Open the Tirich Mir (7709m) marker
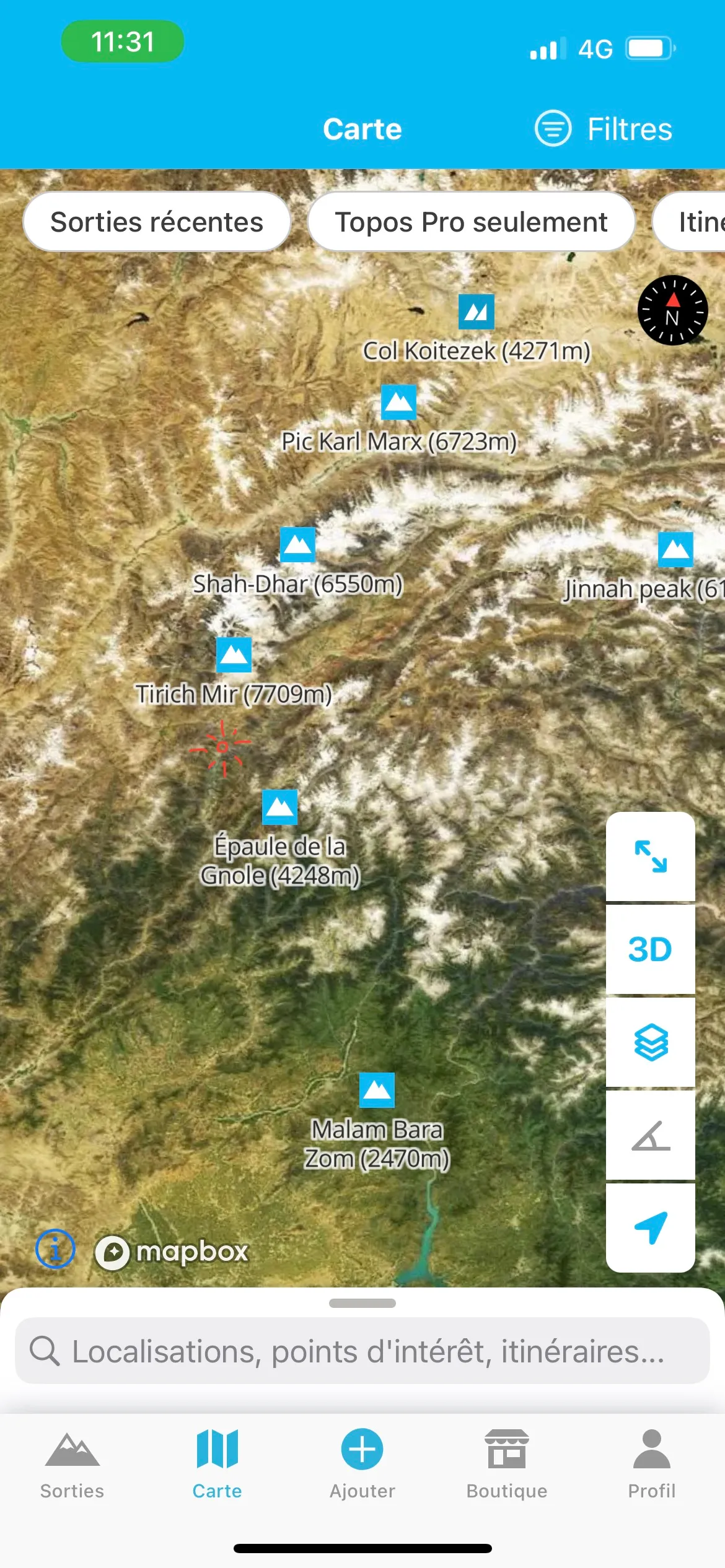725x1568 pixels. coord(234,655)
